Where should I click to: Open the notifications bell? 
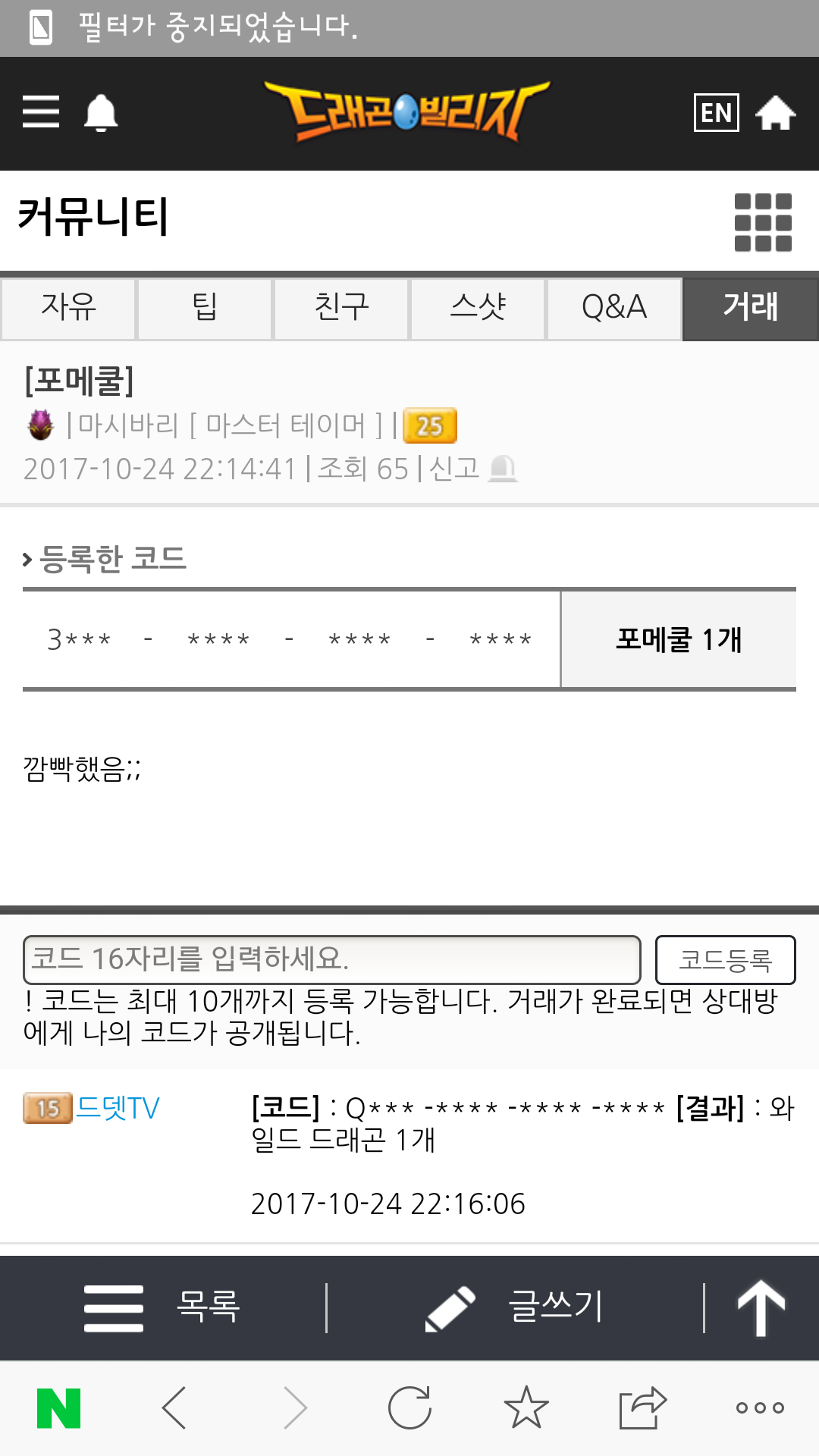(100, 114)
